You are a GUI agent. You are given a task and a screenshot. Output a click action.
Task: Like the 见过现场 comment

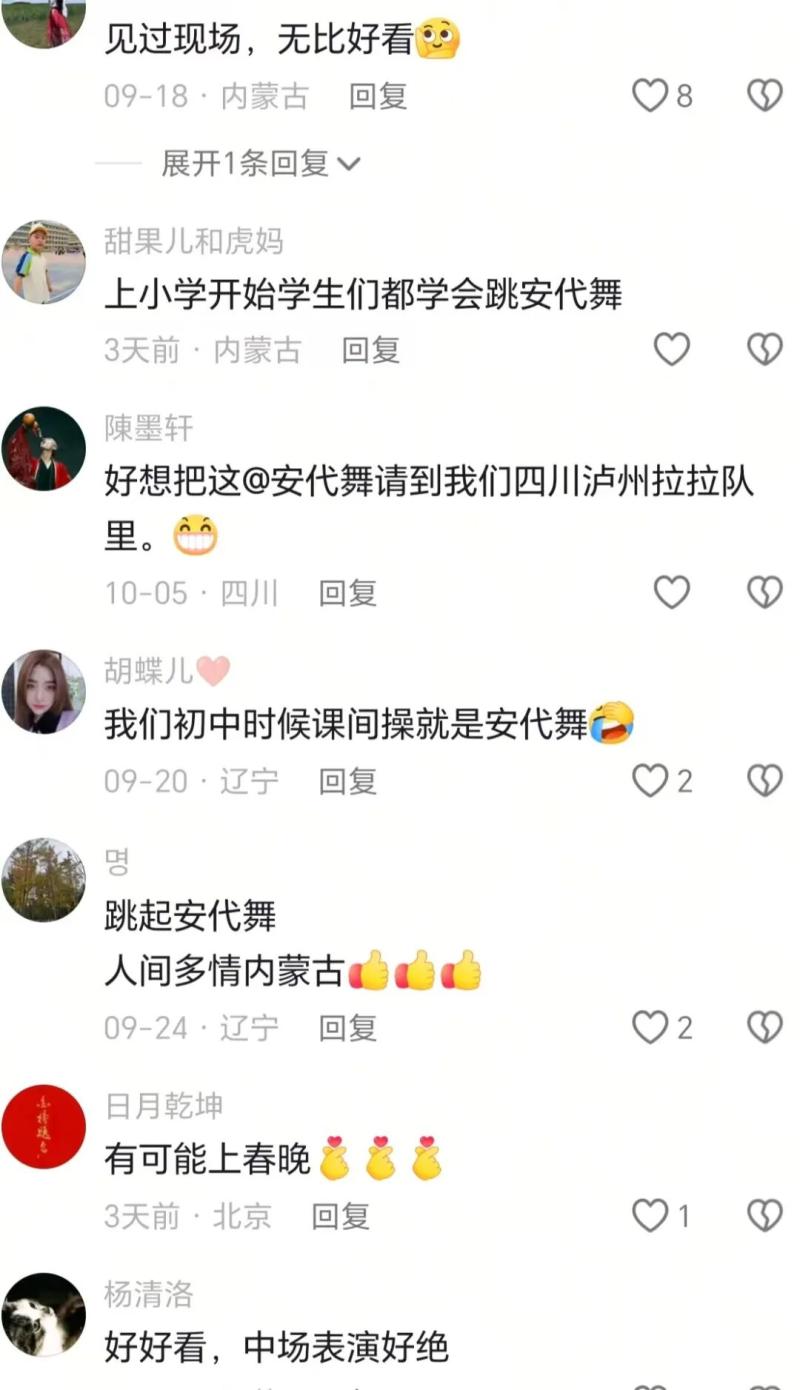click(x=651, y=96)
